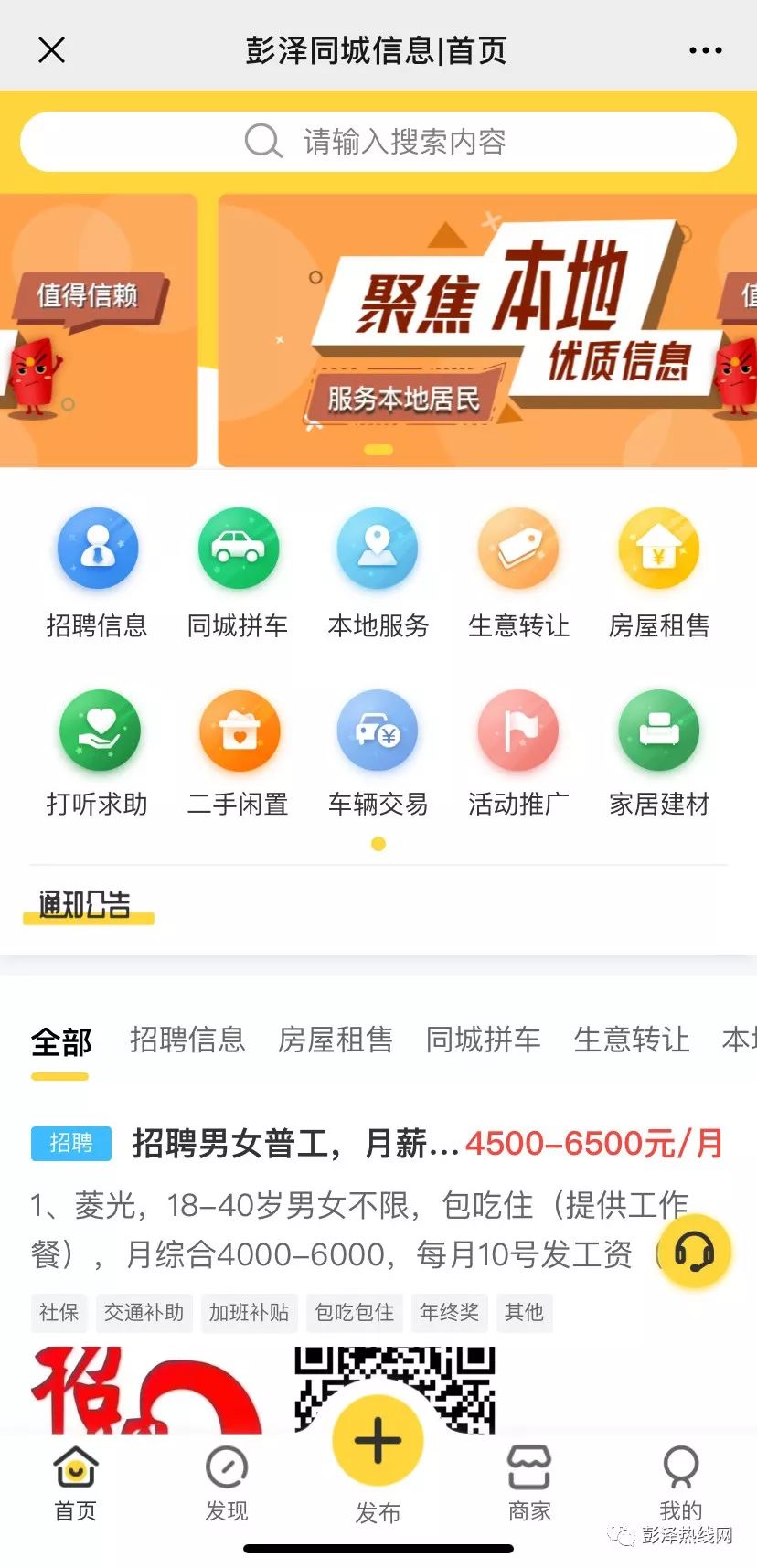Close the 彭泽同城信息 page
The height and width of the screenshot is (1568, 757).
coord(52,49)
